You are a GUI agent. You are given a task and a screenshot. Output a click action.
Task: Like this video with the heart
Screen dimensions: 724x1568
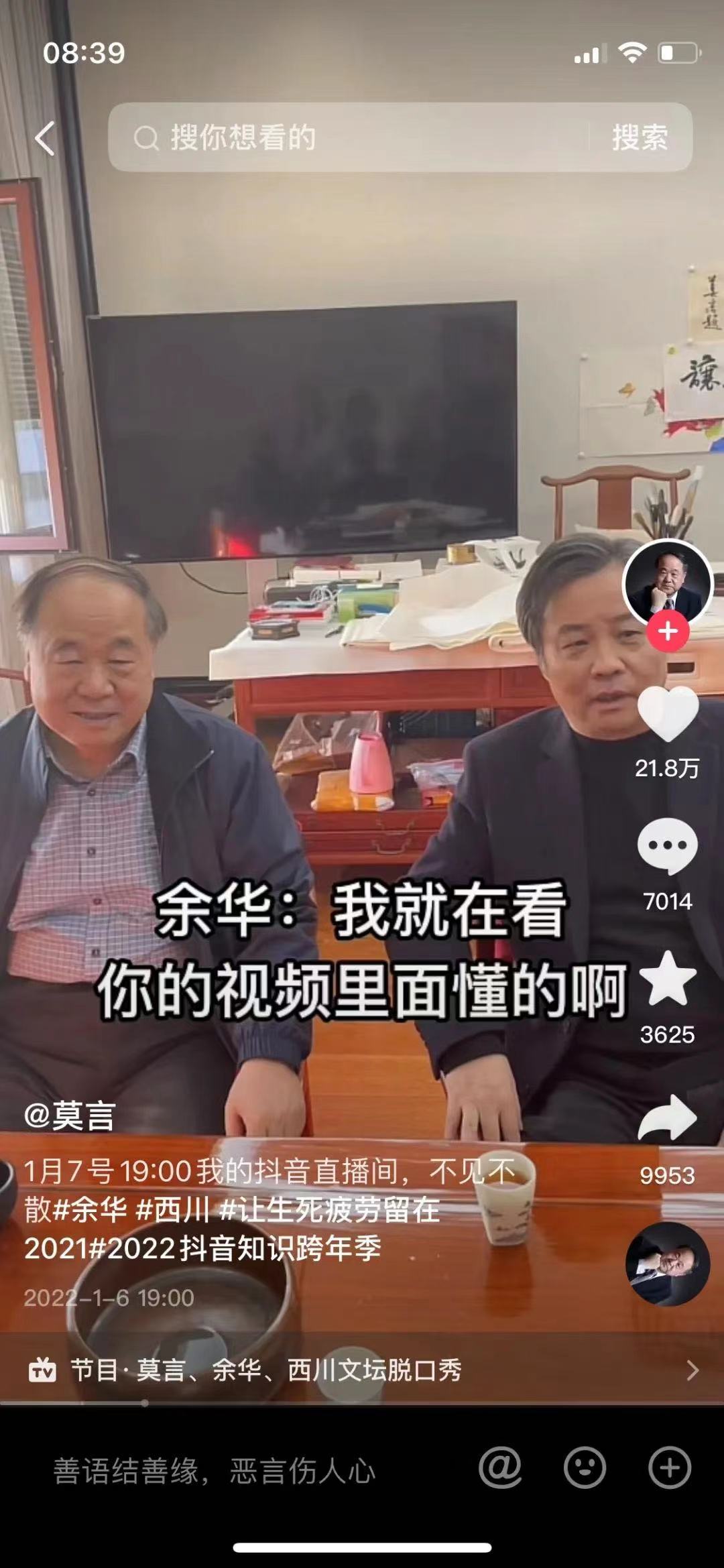pos(667,715)
